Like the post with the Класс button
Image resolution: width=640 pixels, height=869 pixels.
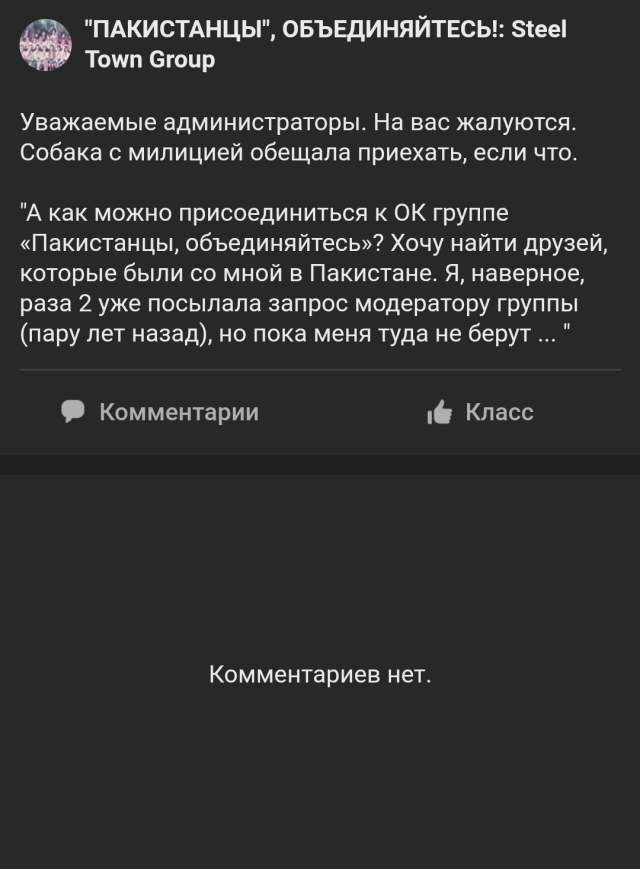480,412
